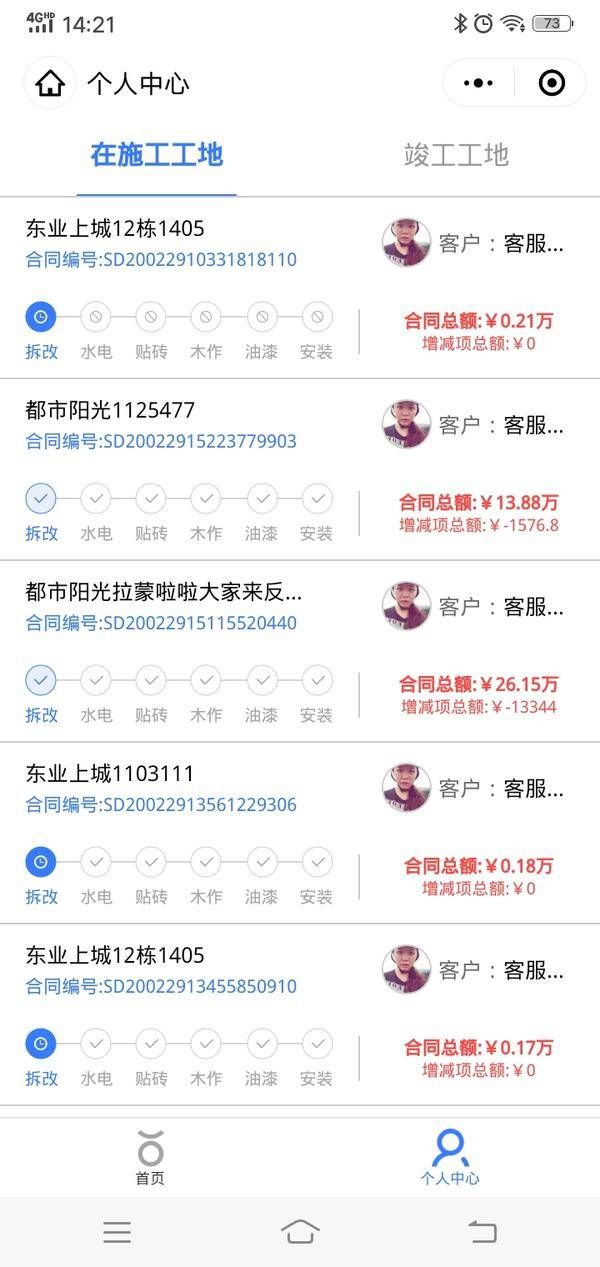
Task: Open the 个人中心 bottom tab
Action: (449, 1157)
